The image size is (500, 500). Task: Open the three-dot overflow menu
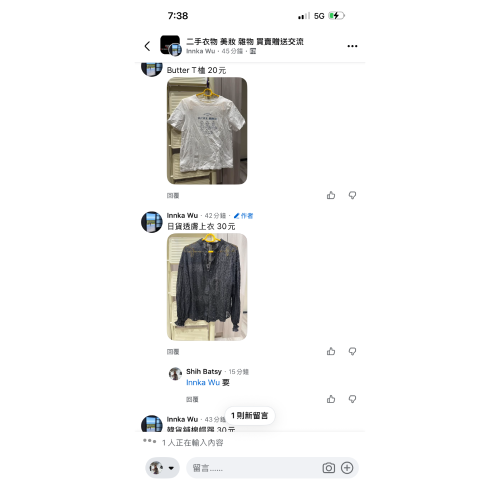(352, 46)
